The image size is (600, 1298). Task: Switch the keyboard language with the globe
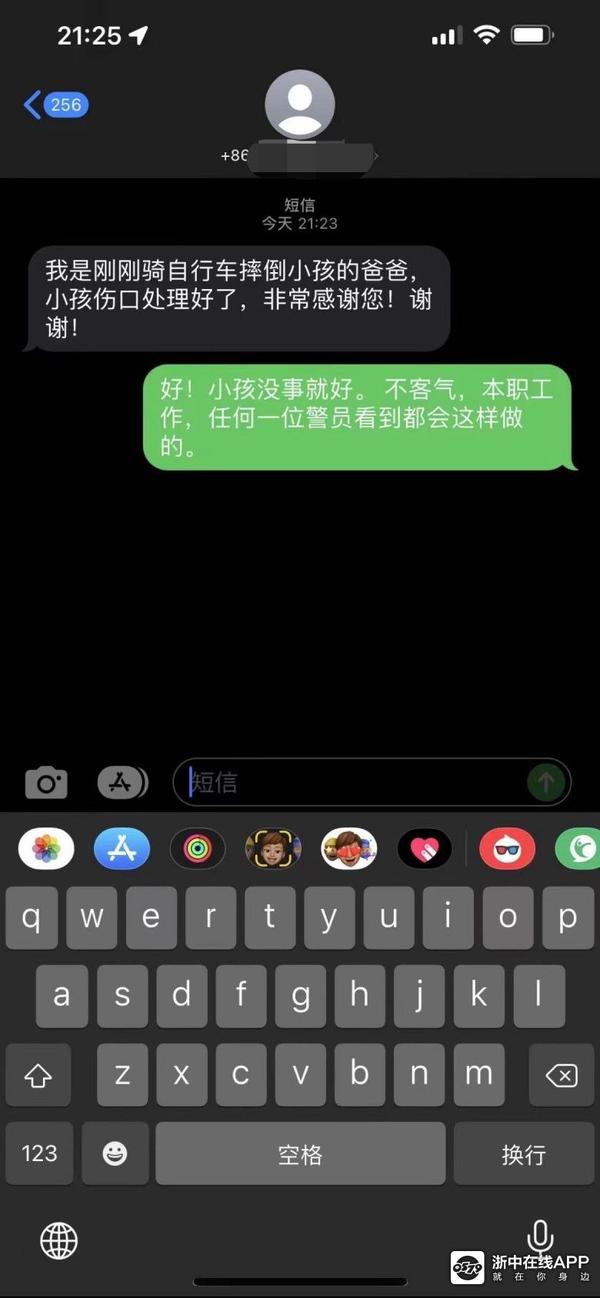coord(59,1240)
